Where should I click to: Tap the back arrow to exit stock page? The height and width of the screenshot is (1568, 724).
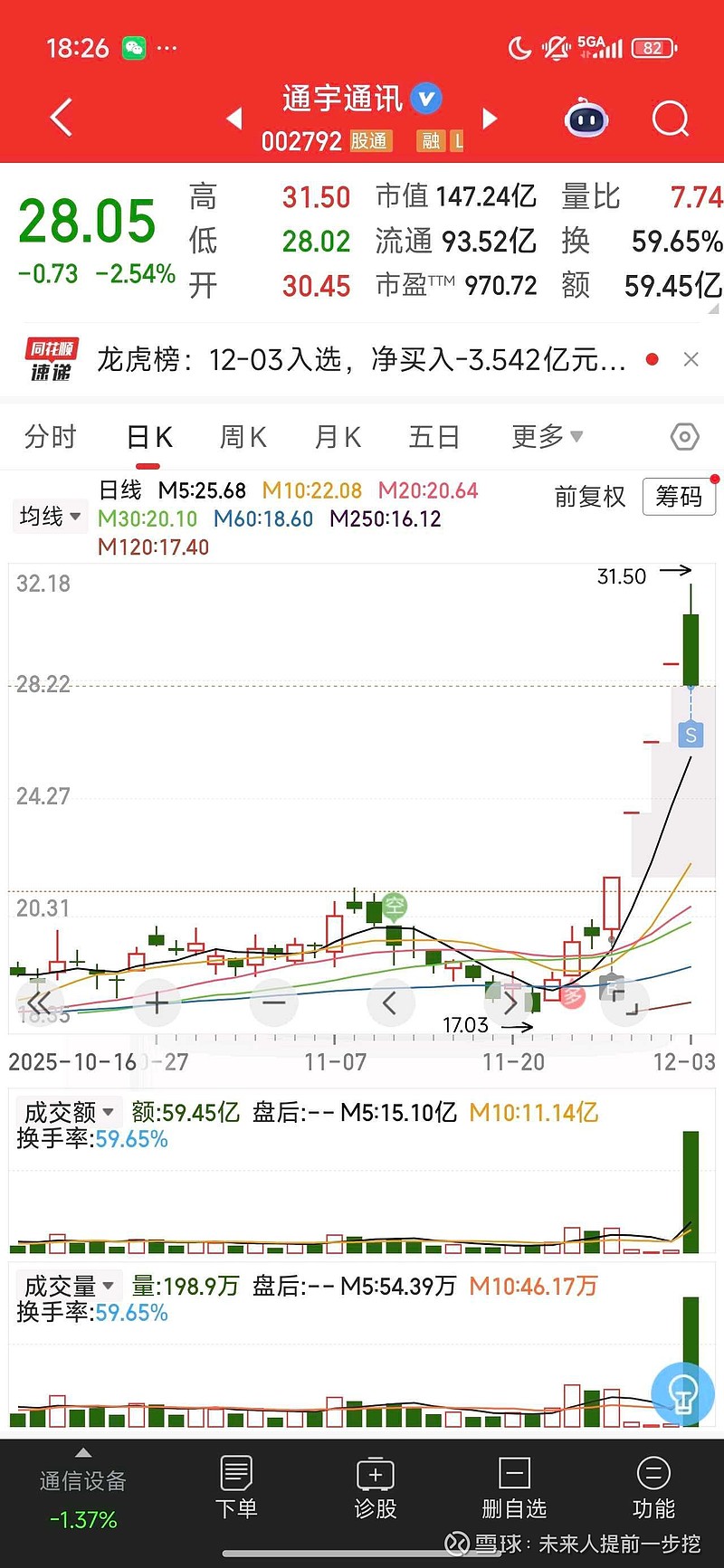pyautogui.click(x=60, y=118)
